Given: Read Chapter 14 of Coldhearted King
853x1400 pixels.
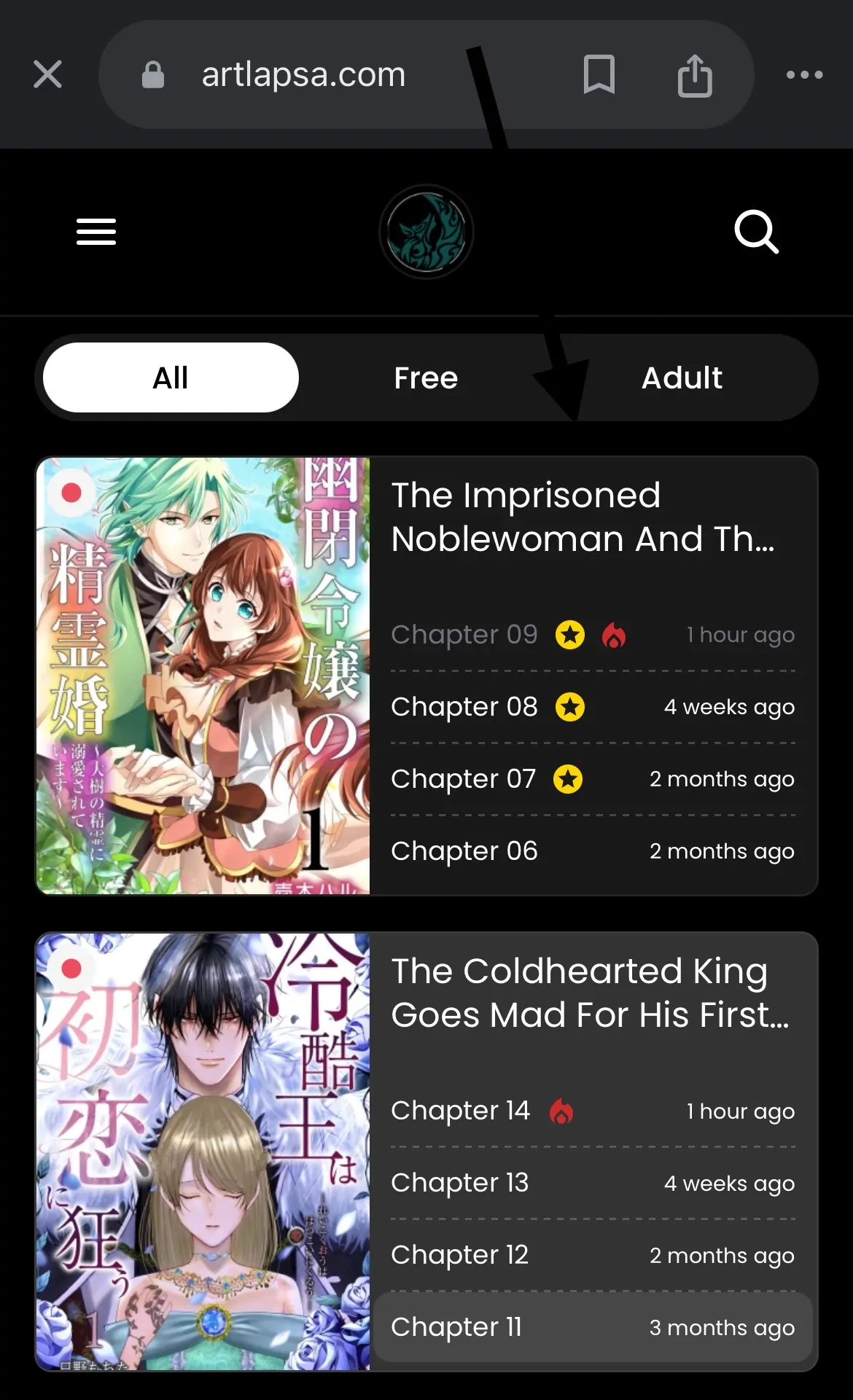Looking at the screenshot, I should (460, 1111).
